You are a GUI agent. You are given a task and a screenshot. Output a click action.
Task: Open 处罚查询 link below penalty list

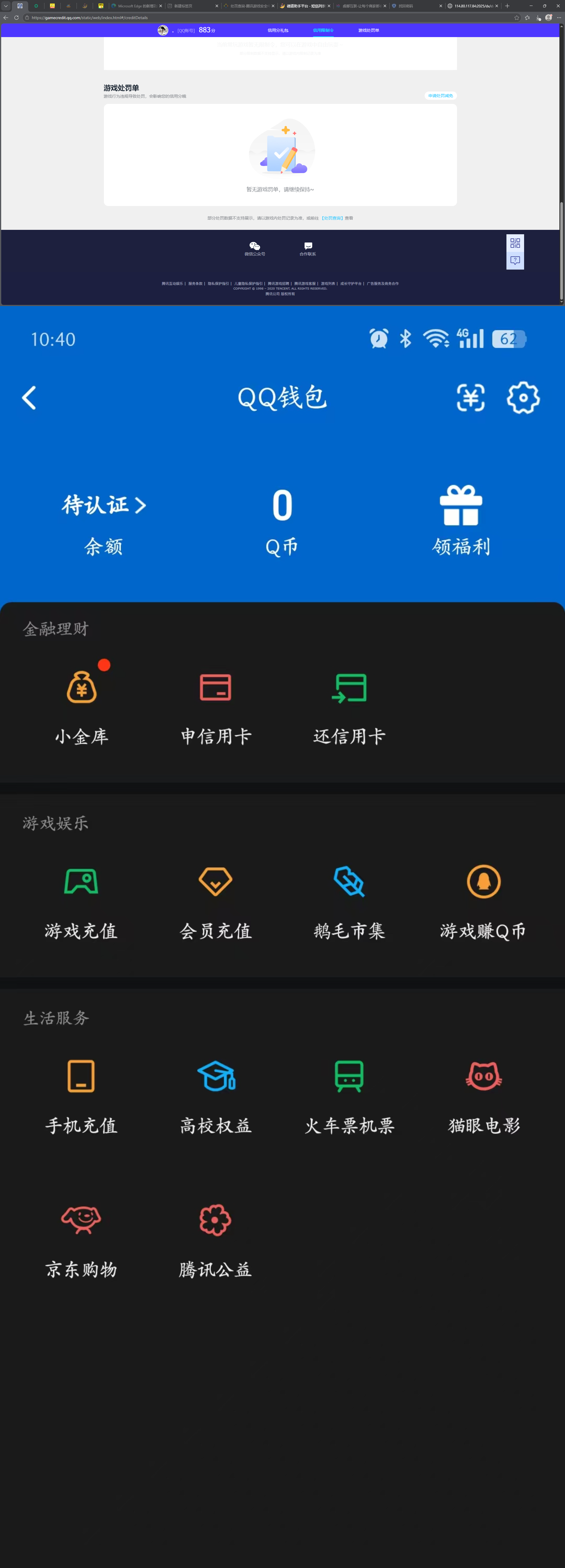333,218
